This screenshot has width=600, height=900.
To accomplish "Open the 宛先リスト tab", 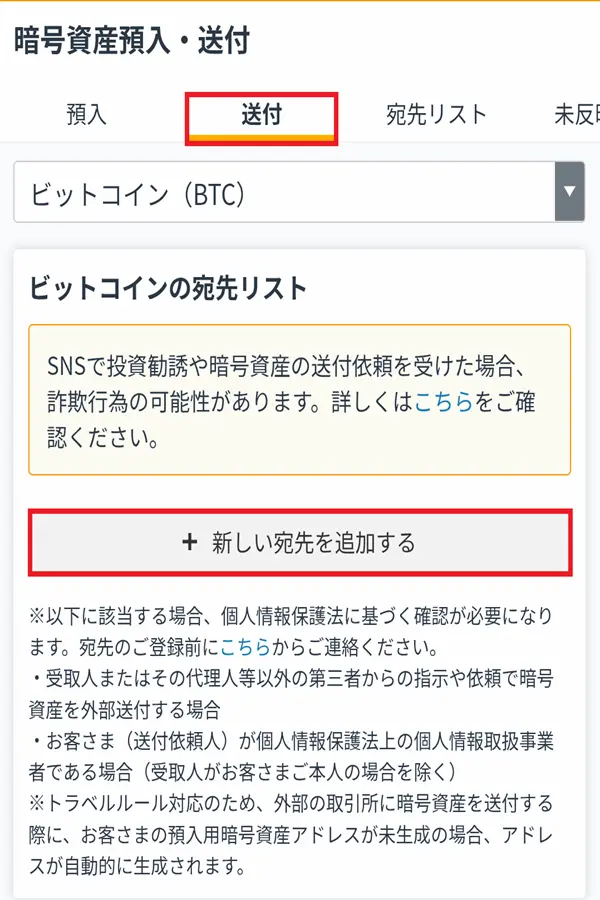I will [436, 114].
